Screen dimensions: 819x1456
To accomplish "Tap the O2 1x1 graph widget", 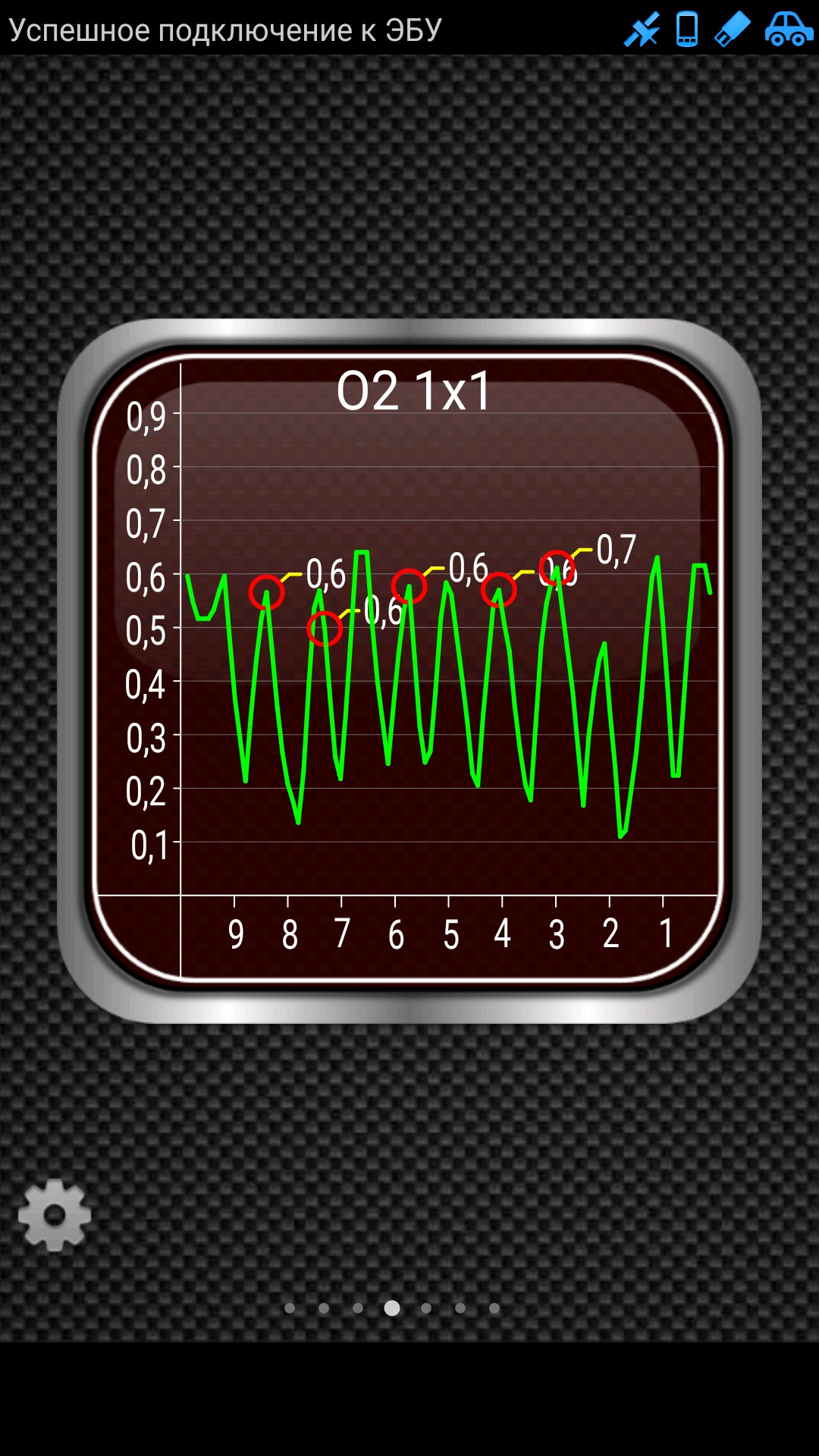I will coord(409,670).
